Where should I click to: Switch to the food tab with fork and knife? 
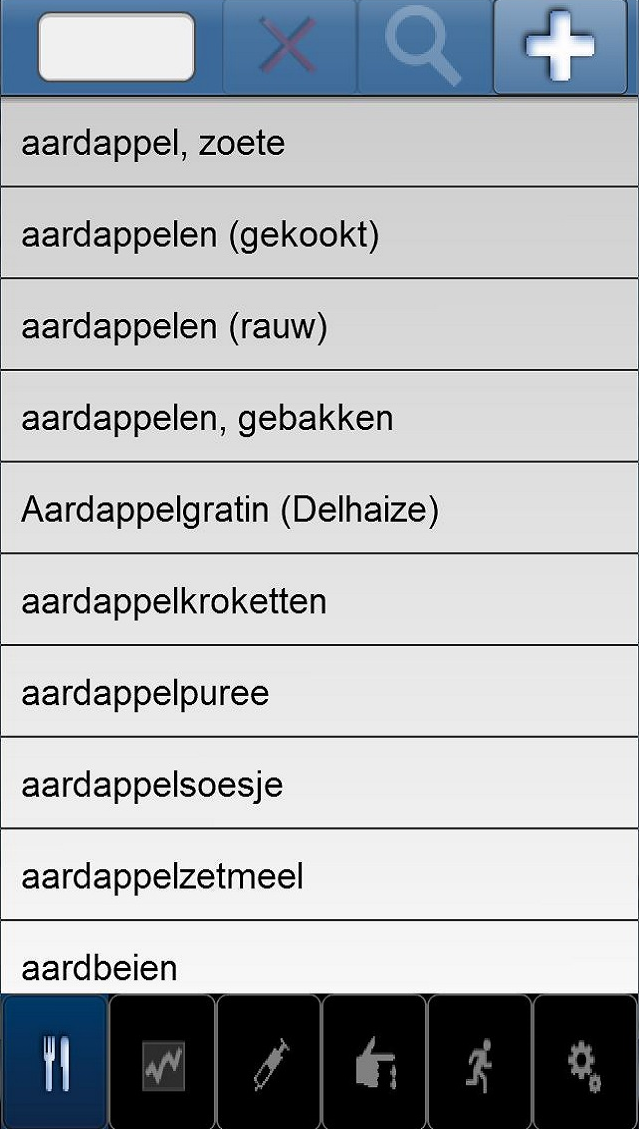(54, 1061)
